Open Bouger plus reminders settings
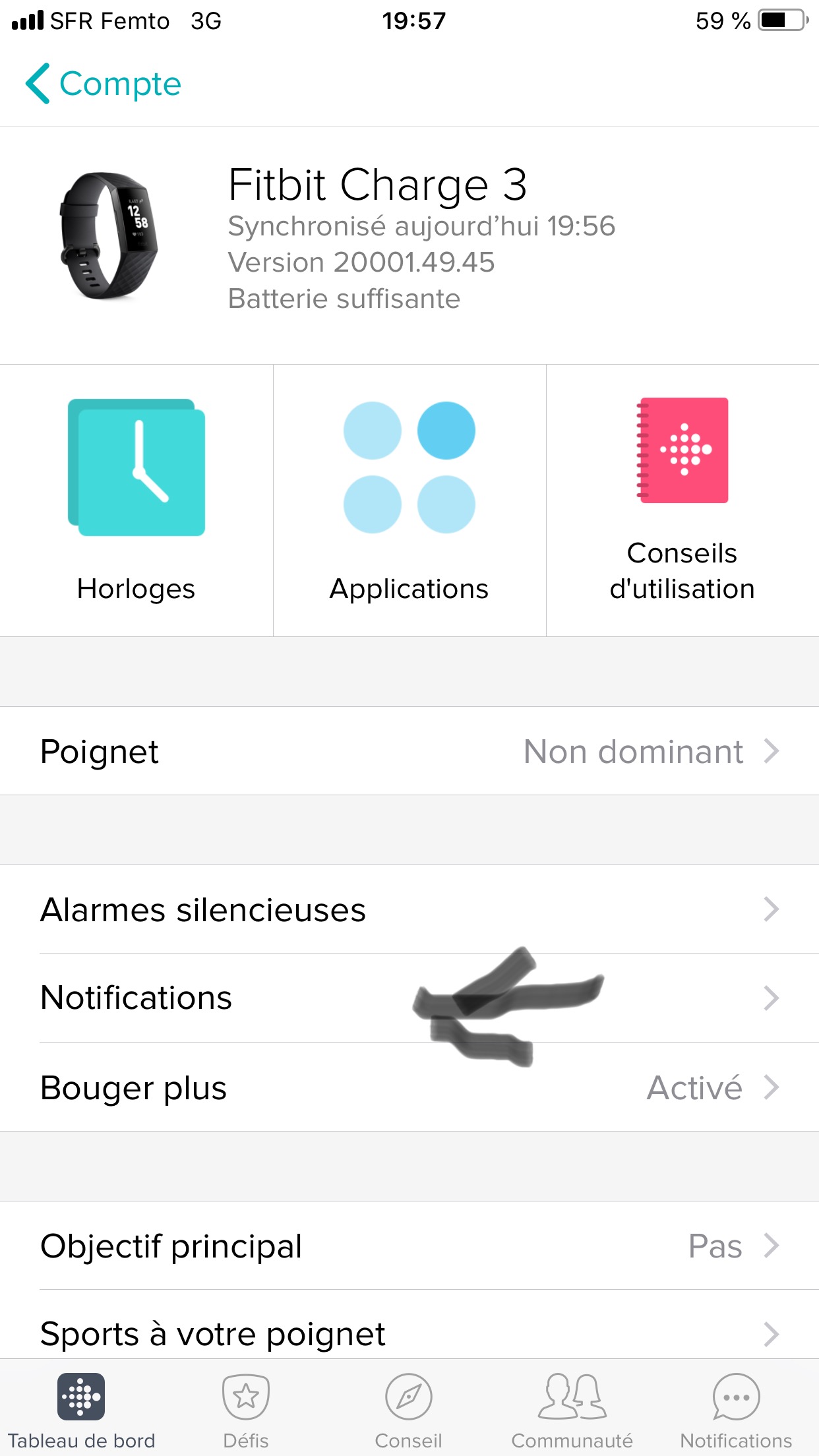The image size is (819, 1456). pos(409,1087)
